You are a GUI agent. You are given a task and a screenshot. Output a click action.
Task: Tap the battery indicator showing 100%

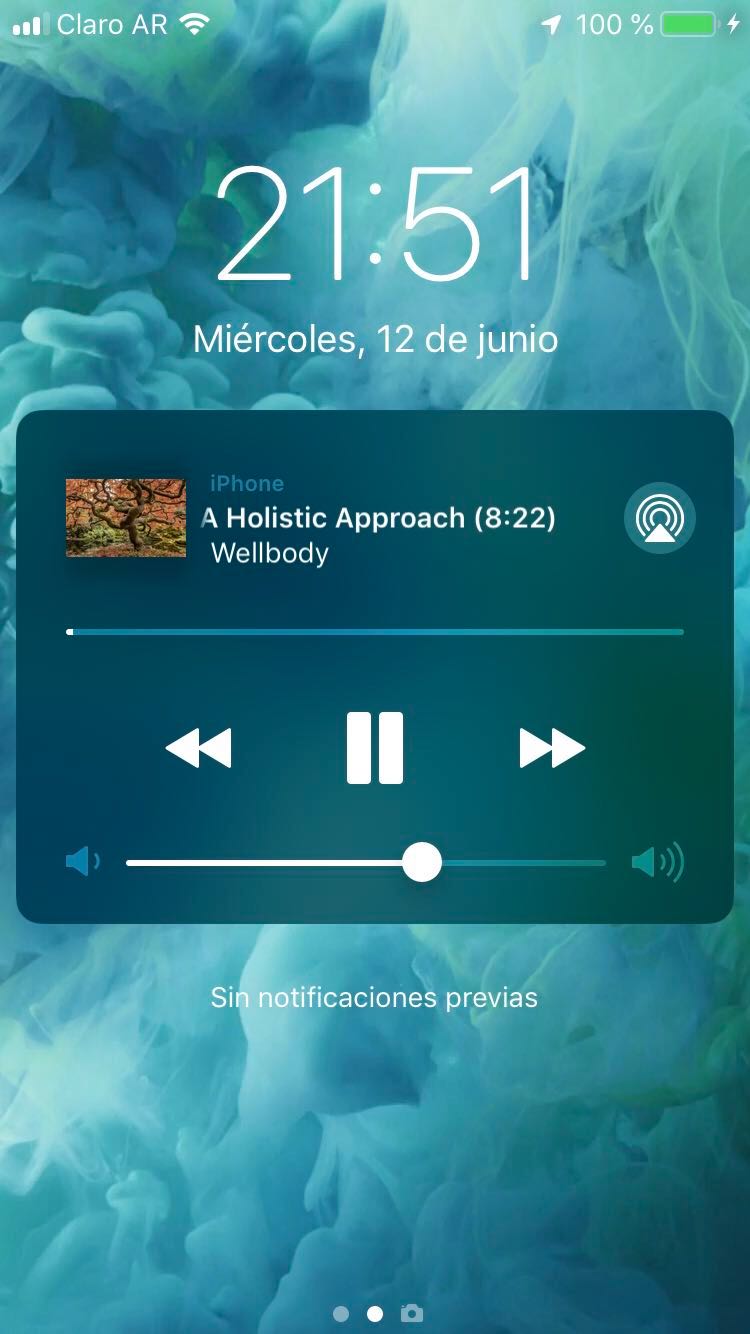[x=689, y=24]
